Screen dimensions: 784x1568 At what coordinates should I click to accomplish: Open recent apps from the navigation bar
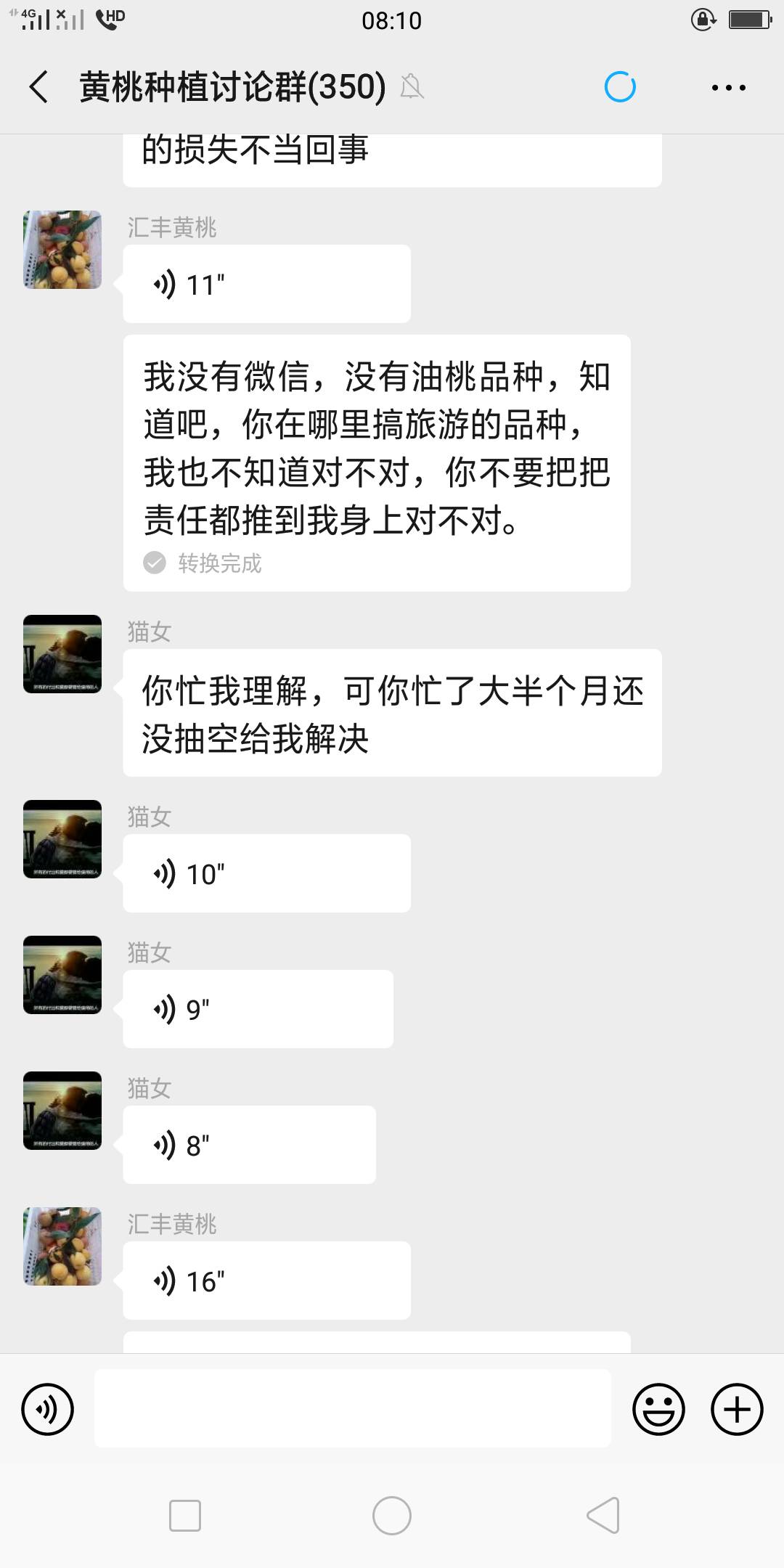185,1516
